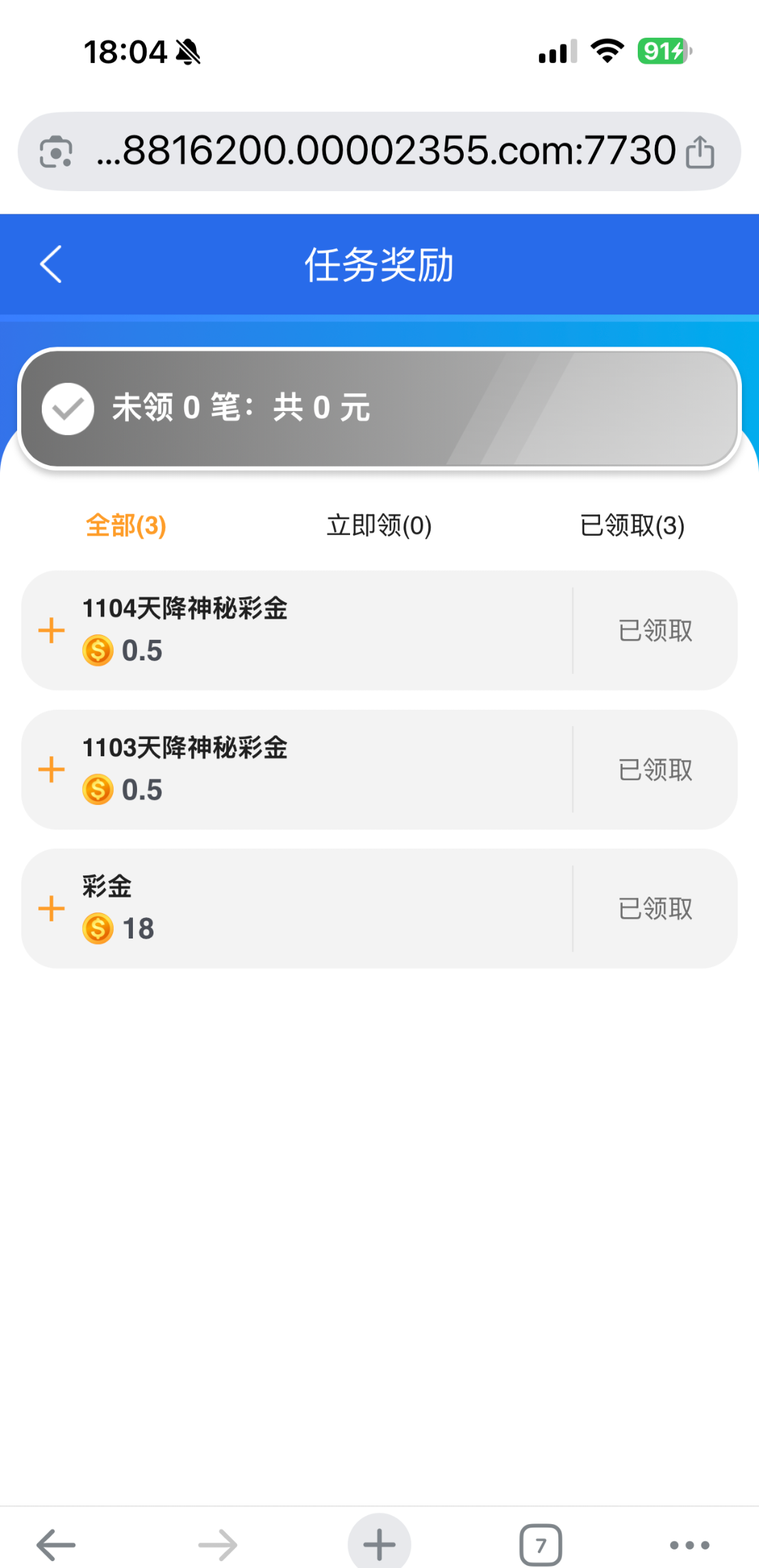Switch to the 全部(3) tab
Image resolution: width=759 pixels, height=1568 pixels.
coord(126,526)
